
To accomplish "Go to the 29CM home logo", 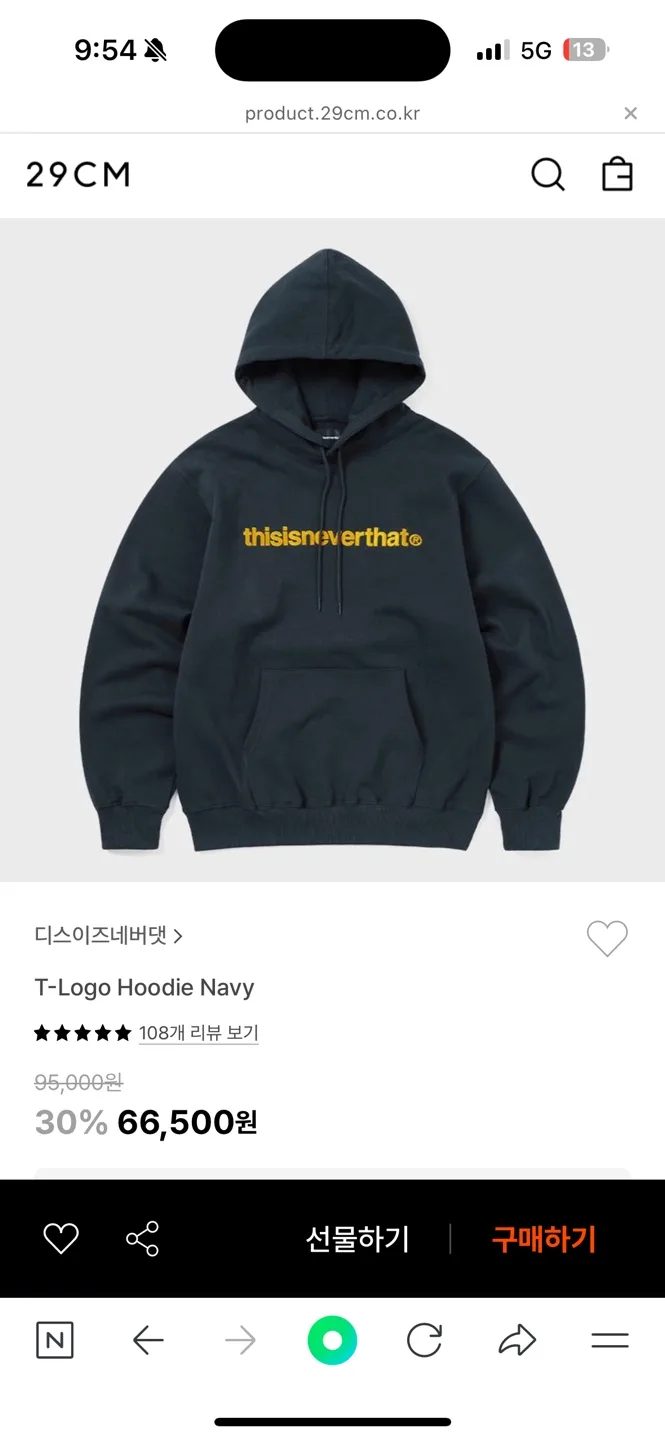I will click(x=78, y=175).
